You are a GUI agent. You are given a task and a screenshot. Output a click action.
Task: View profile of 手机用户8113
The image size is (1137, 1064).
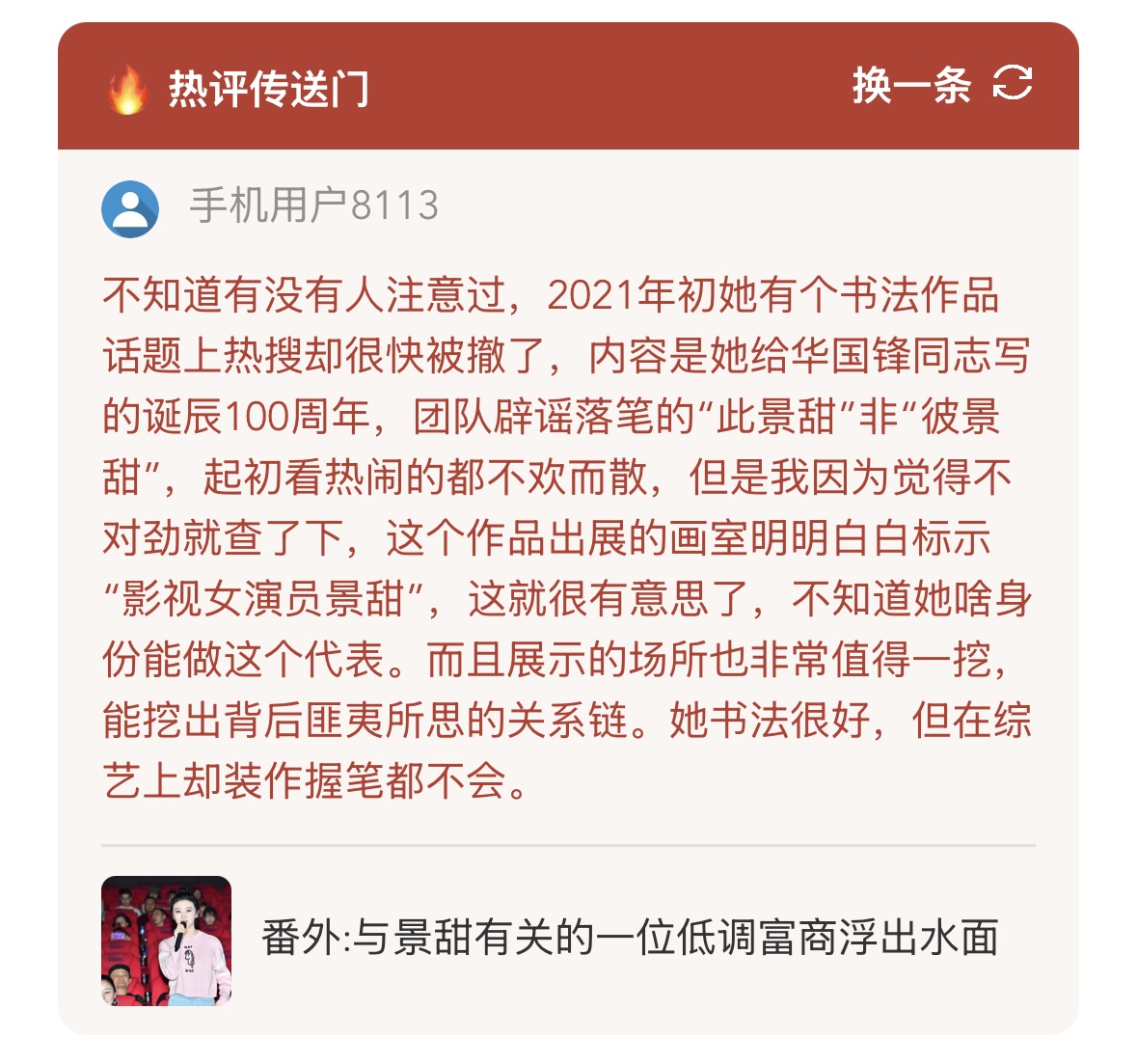[x=130, y=207]
